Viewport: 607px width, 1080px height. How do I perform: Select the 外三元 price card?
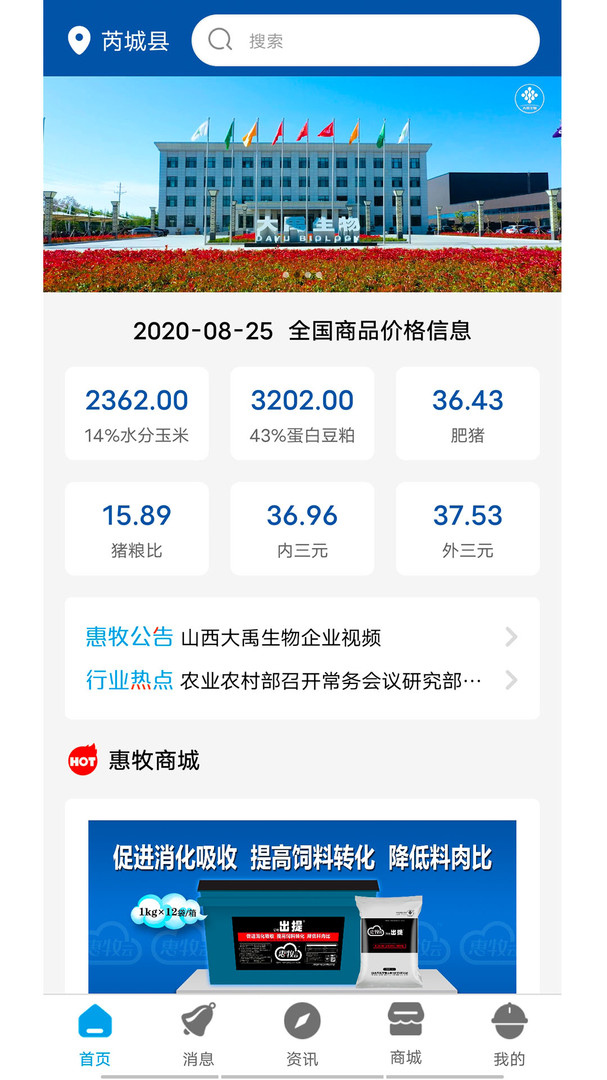467,529
